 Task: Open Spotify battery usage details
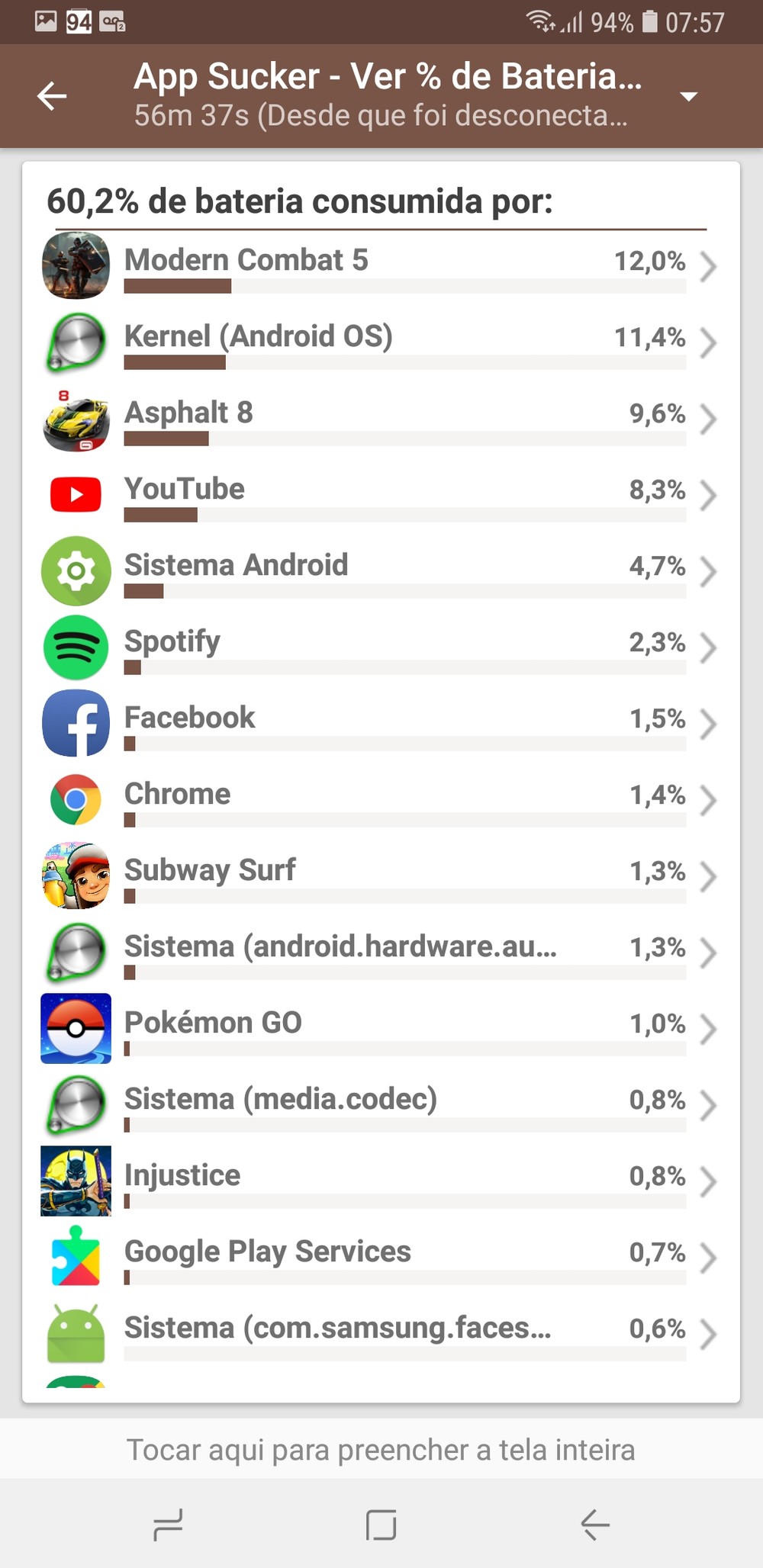[x=381, y=647]
